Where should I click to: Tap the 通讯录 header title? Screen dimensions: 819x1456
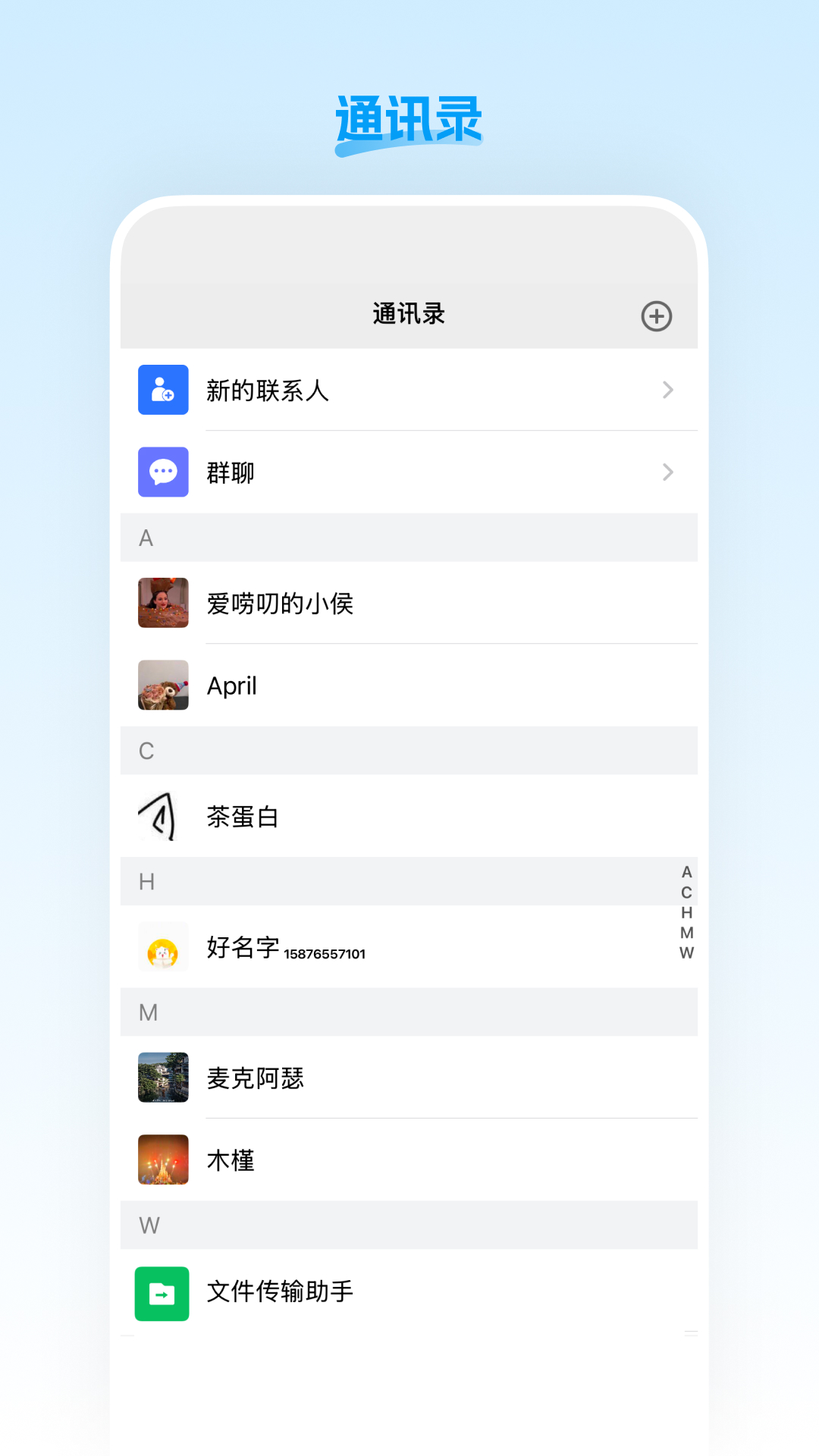[x=408, y=313]
